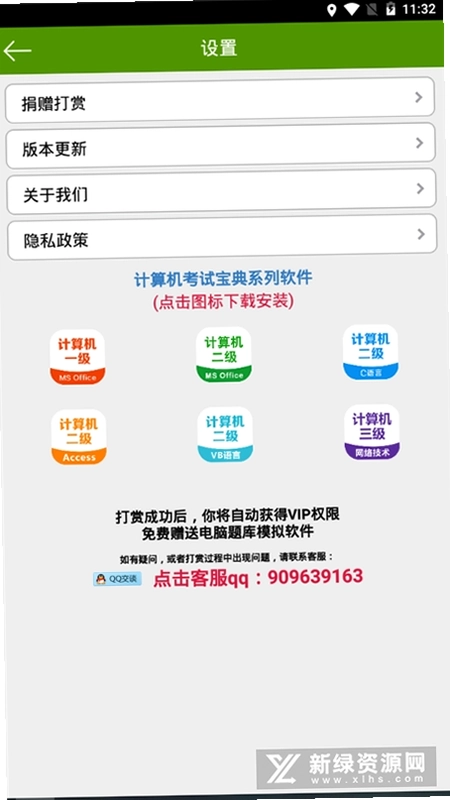450x800 pixels.
Task: Open 版本更新 to check updates
Action: (x=220, y=145)
